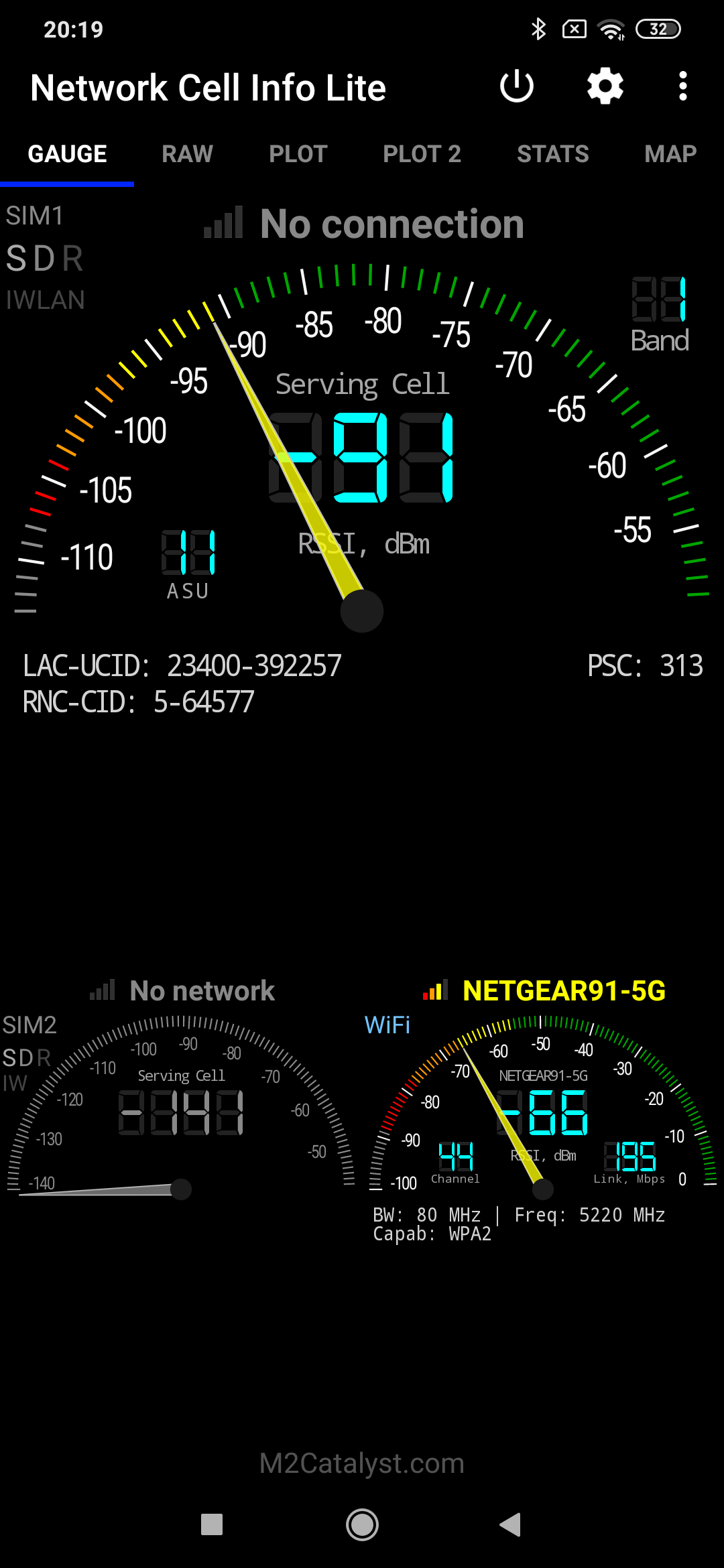
Task: Go to the home screen
Action: [362, 1524]
